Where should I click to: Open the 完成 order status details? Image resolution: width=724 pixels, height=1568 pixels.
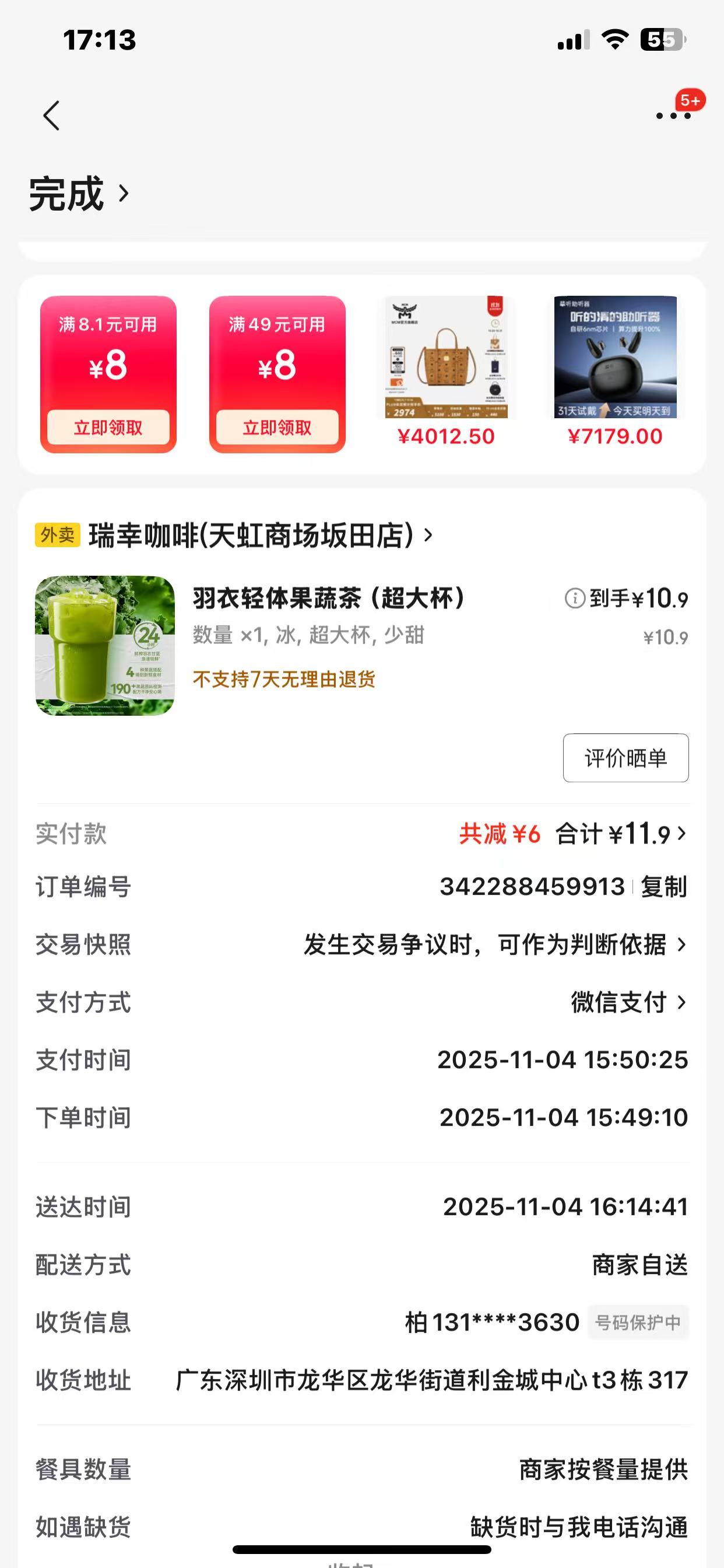79,194
